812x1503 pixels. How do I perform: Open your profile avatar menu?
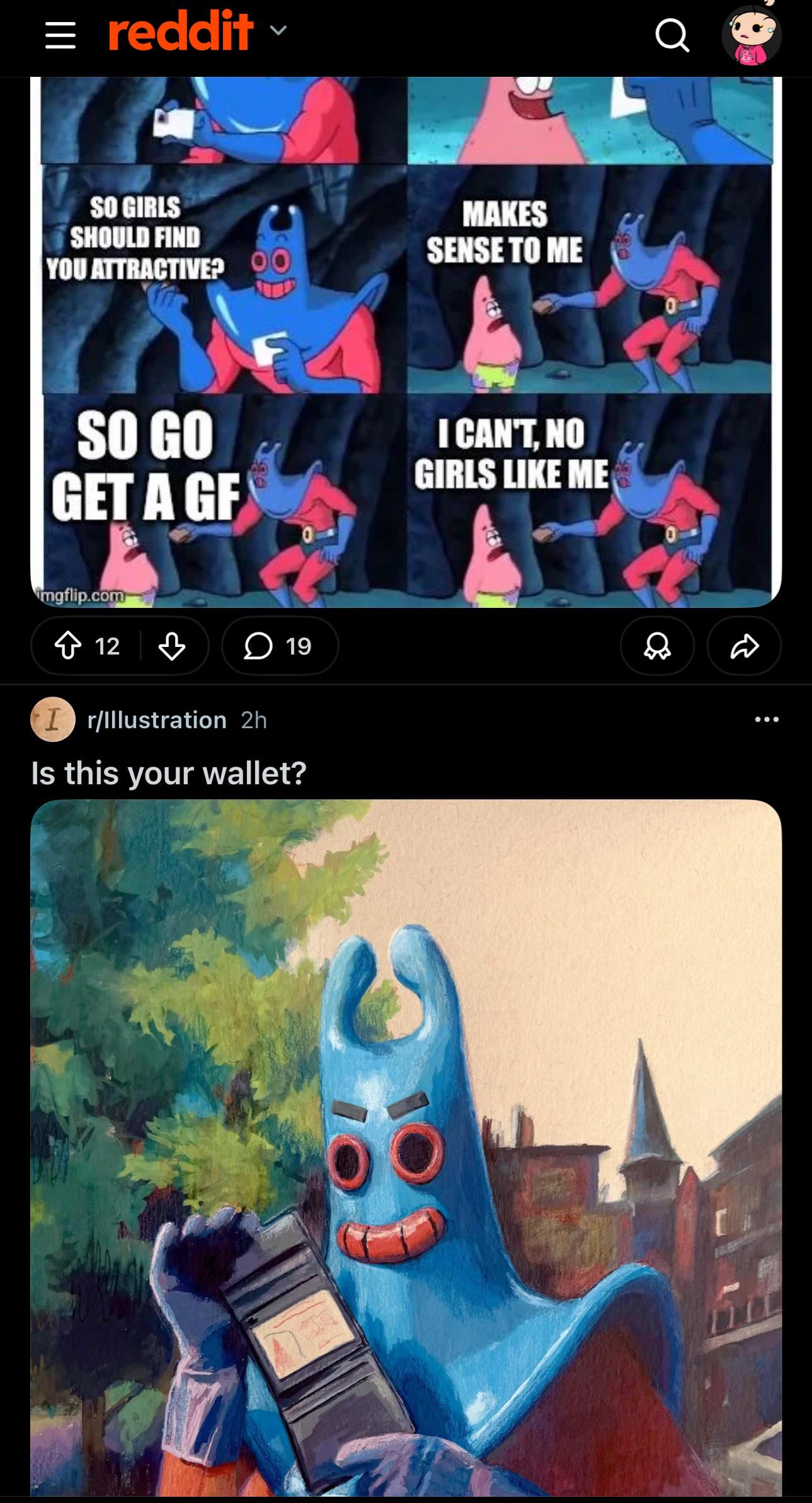(x=752, y=35)
